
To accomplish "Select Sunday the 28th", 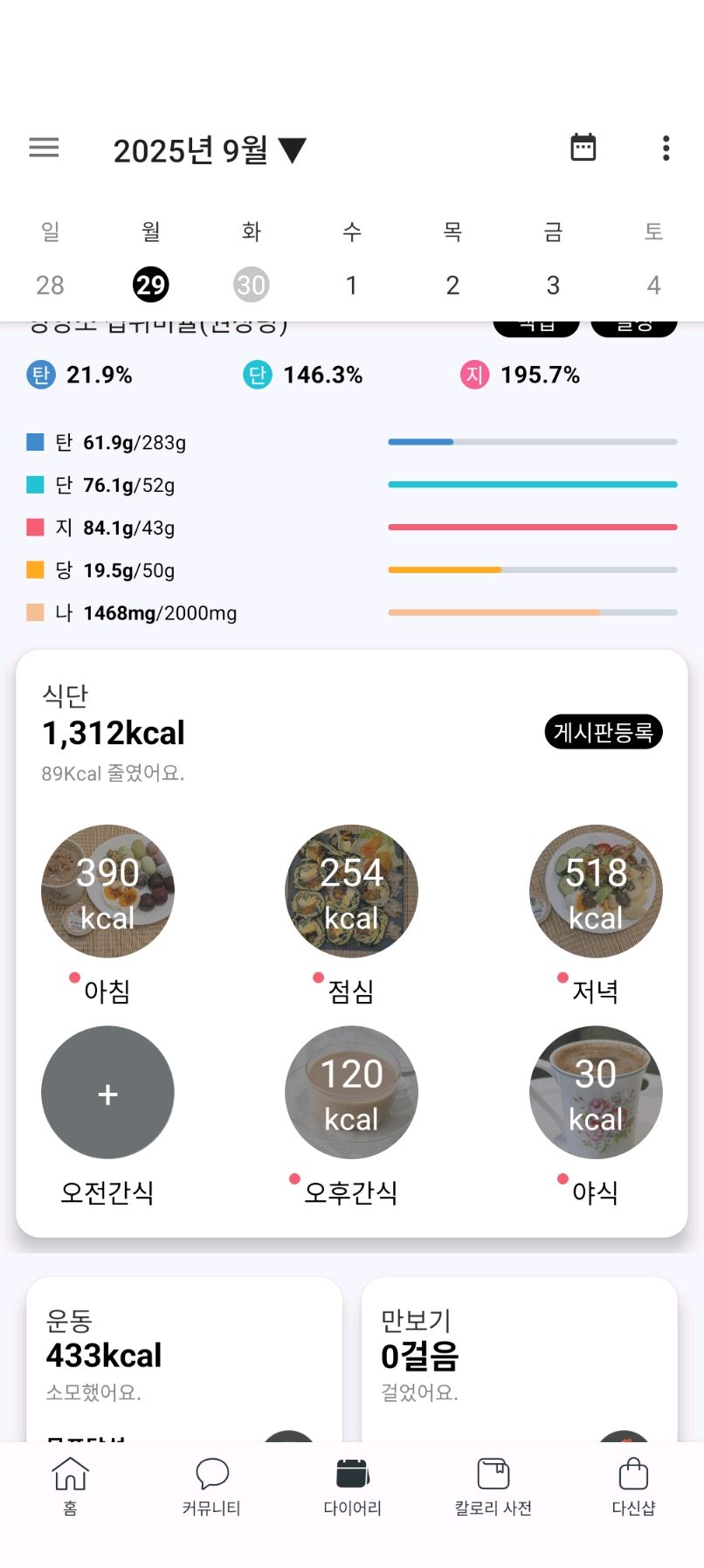I will tap(50, 285).
